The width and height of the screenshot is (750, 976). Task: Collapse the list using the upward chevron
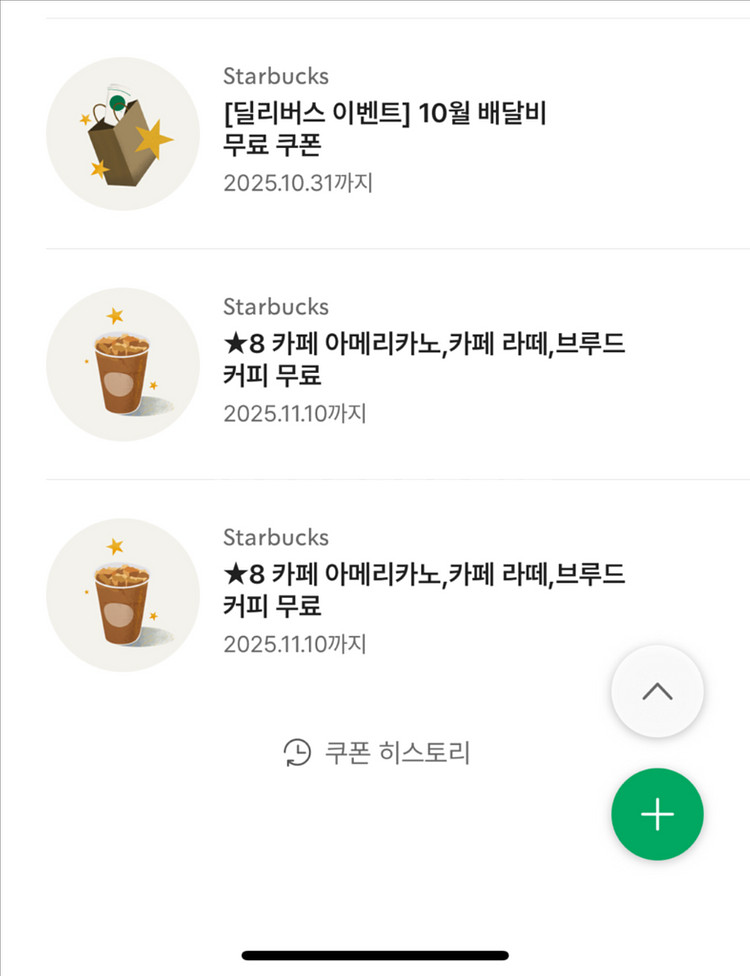pyautogui.click(x=656, y=691)
